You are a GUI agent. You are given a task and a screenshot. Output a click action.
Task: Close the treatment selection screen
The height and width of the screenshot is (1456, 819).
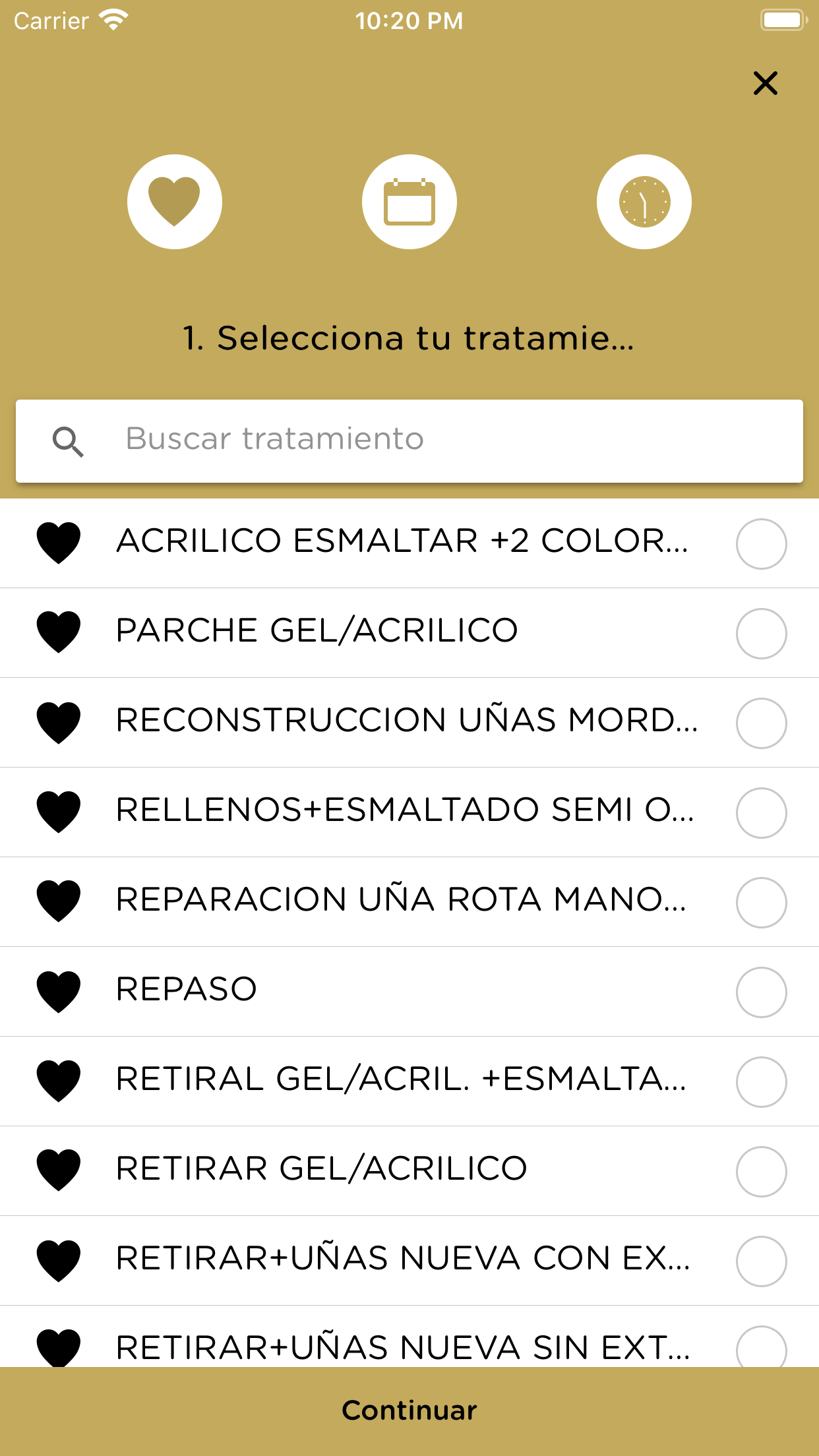(765, 83)
